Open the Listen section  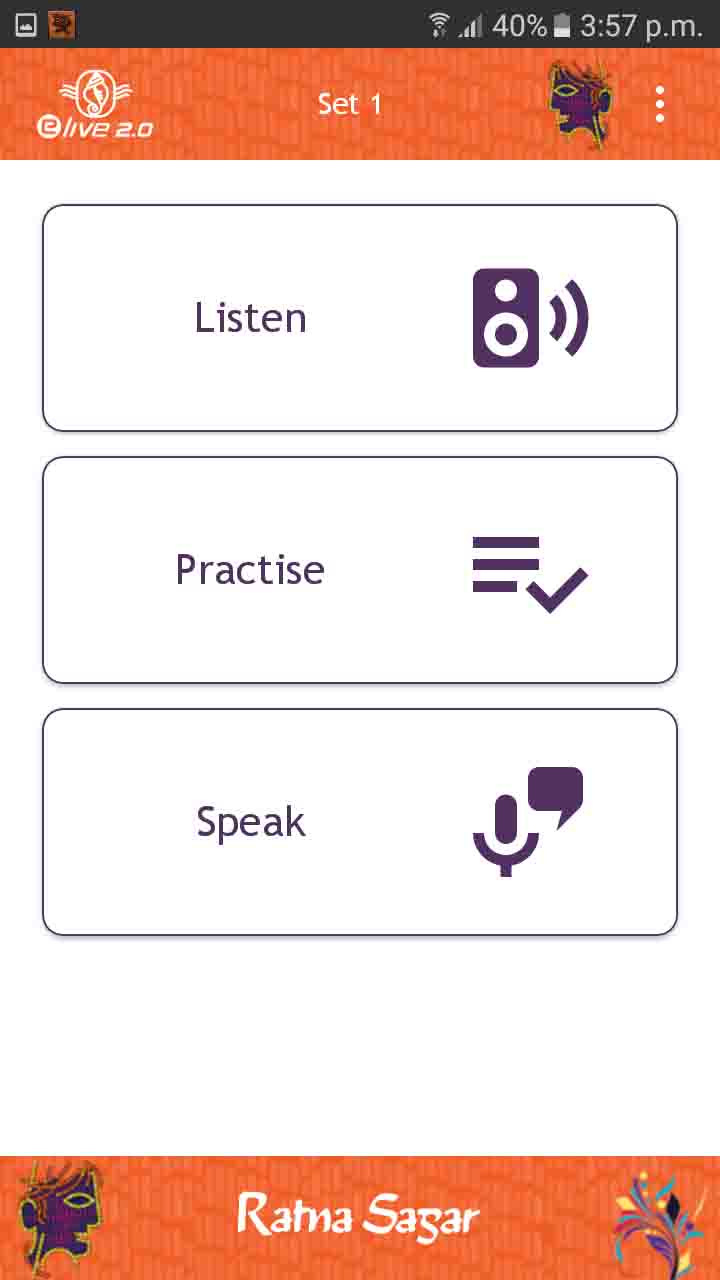point(360,318)
